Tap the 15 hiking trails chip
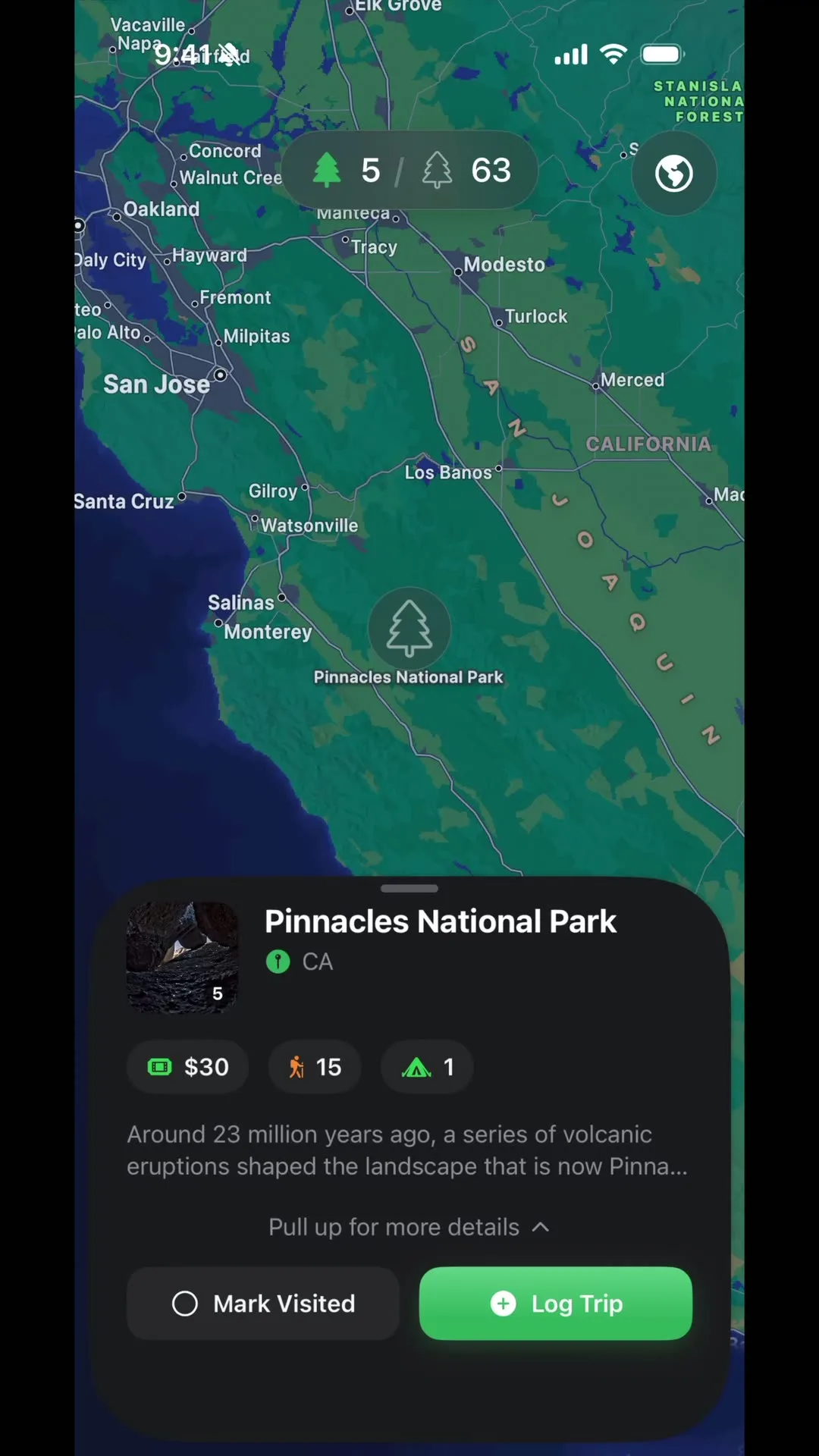Screen dimensions: 819x1456 click(x=315, y=1067)
